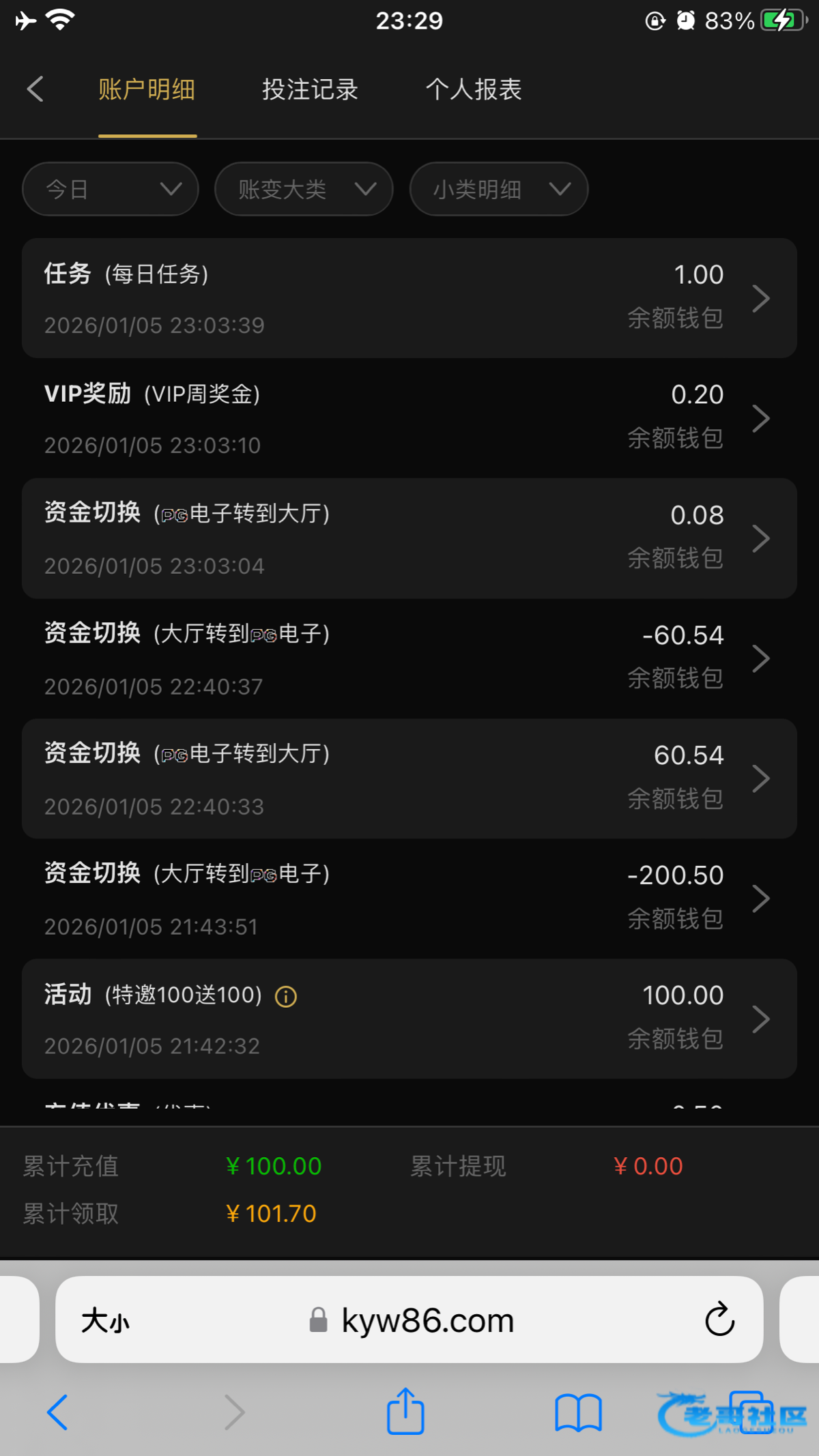Image resolution: width=819 pixels, height=1456 pixels.
Task: Open the 资金切换 60.54 transfer record
Action: click(x=409, y=778)
